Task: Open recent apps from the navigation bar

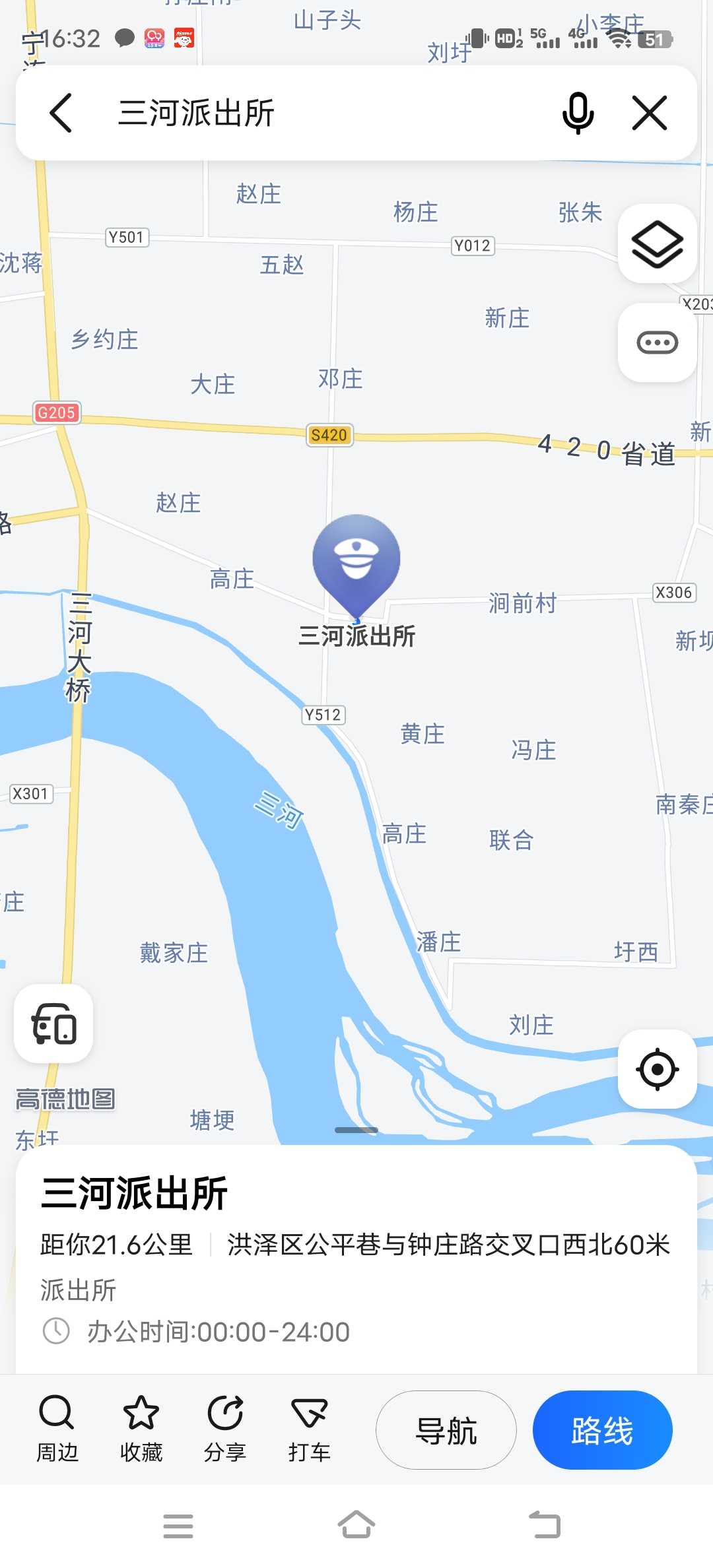Action: (178, 1526)
